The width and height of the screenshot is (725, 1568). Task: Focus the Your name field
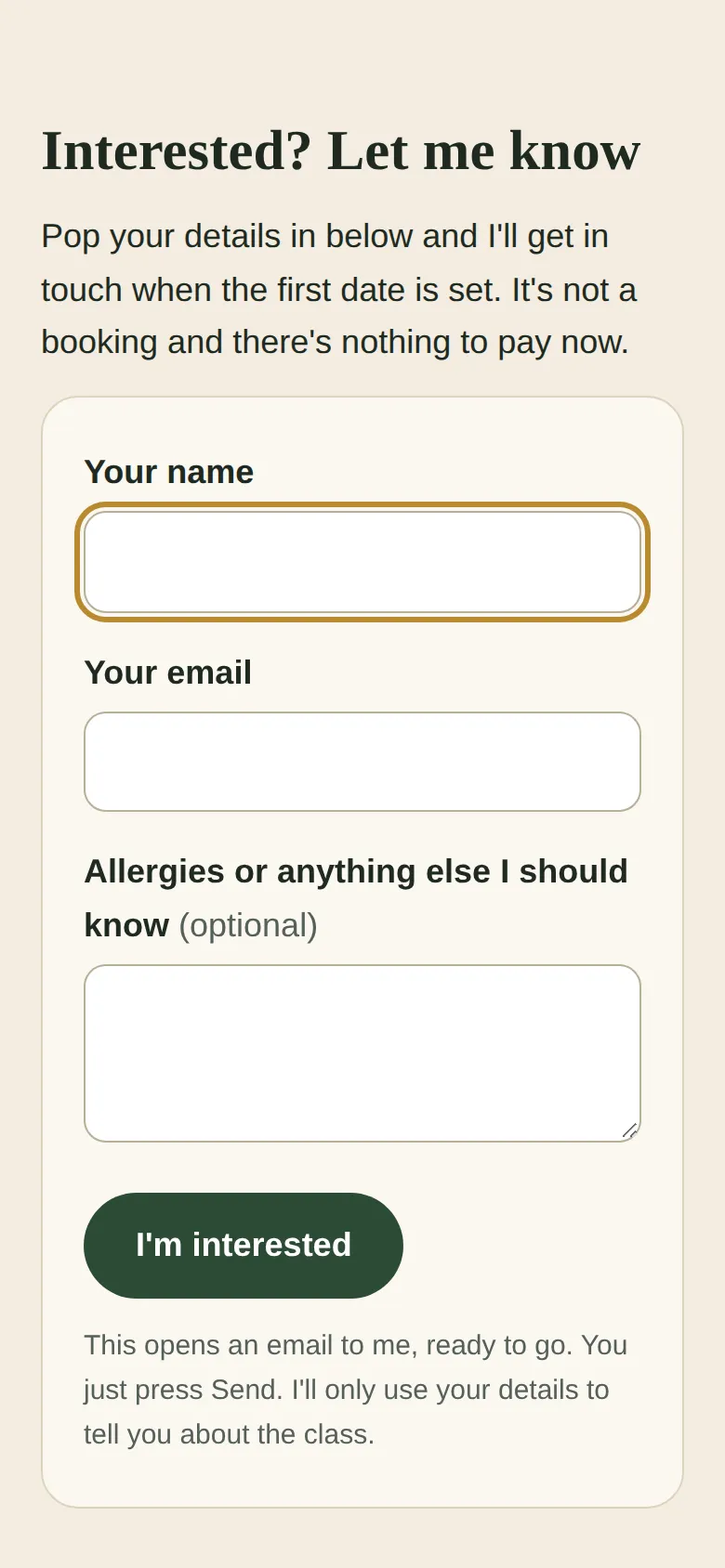362,562
